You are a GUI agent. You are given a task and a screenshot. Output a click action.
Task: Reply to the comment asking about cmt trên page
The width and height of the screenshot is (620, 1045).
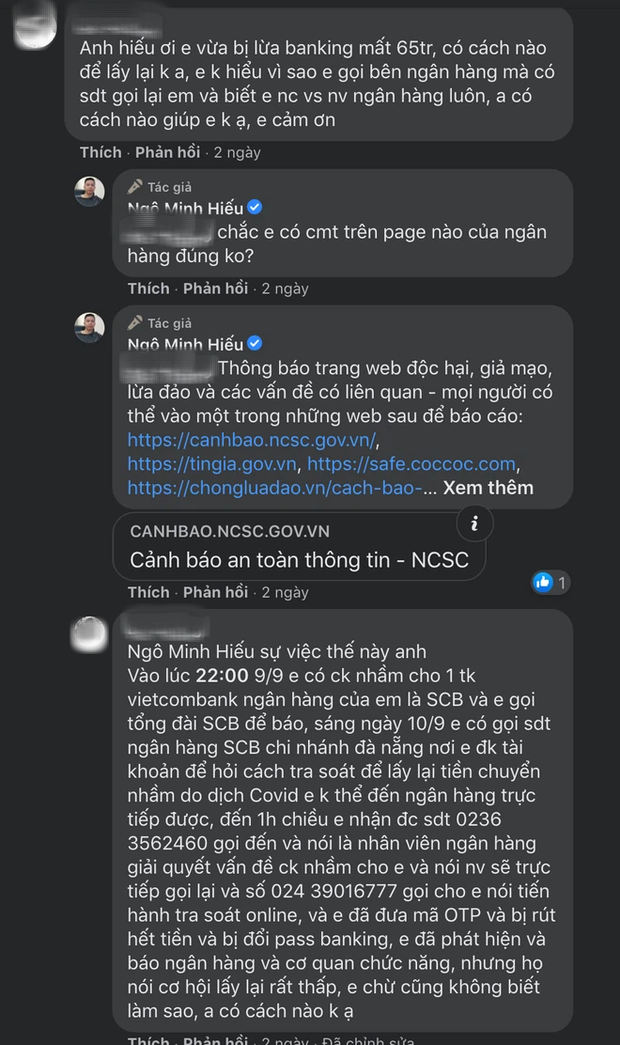pos(215,288)
